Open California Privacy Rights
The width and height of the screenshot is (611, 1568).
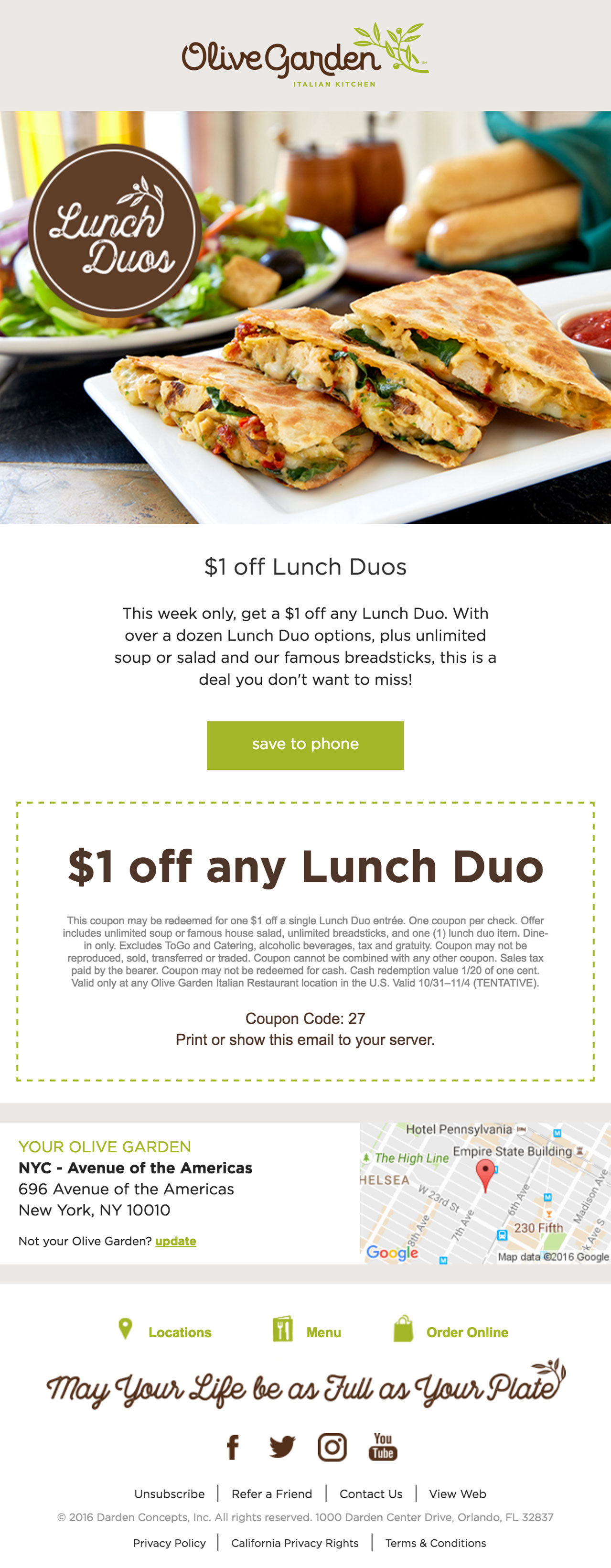295,1543
